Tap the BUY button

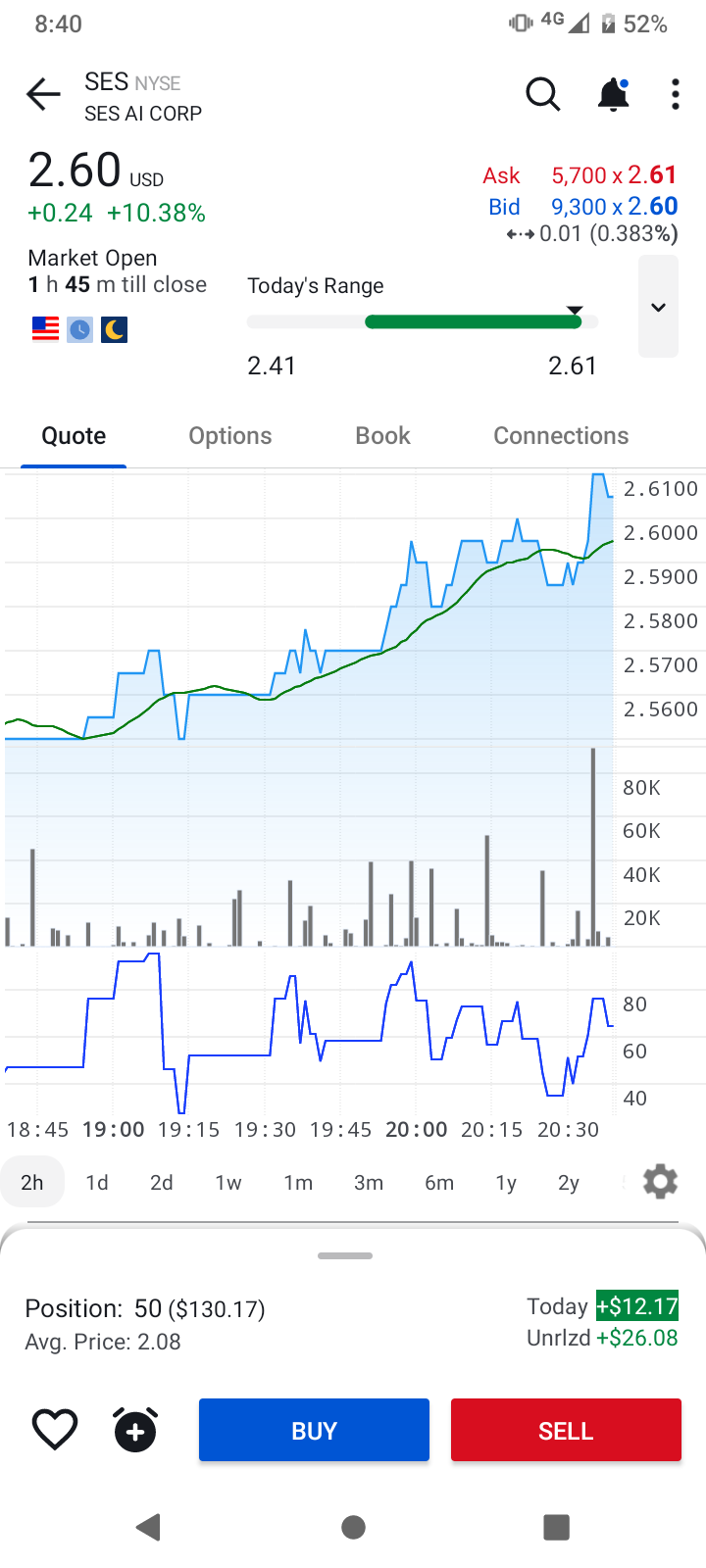(314, 1431)
